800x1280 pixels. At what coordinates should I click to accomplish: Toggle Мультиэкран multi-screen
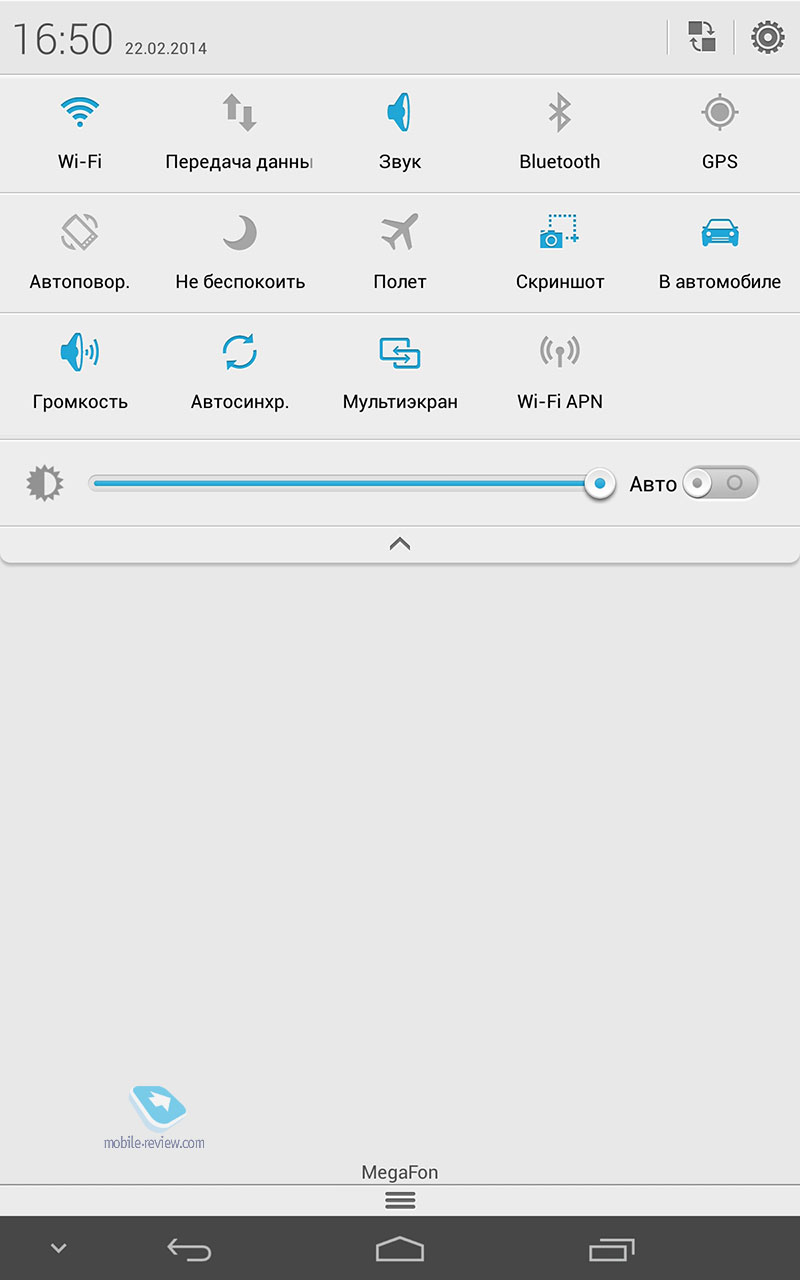(400, 372)
